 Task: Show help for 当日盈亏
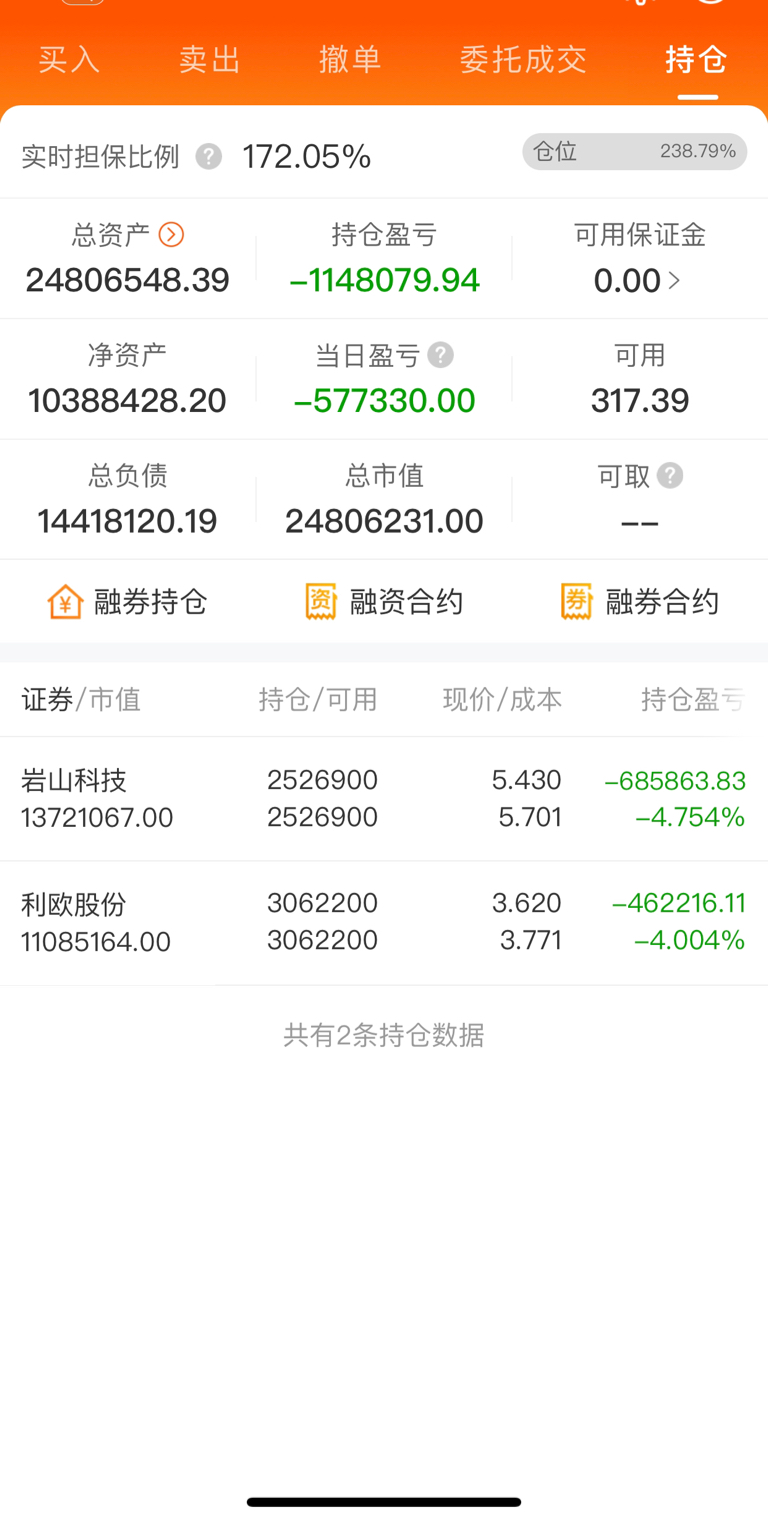[x=440, y=355]
